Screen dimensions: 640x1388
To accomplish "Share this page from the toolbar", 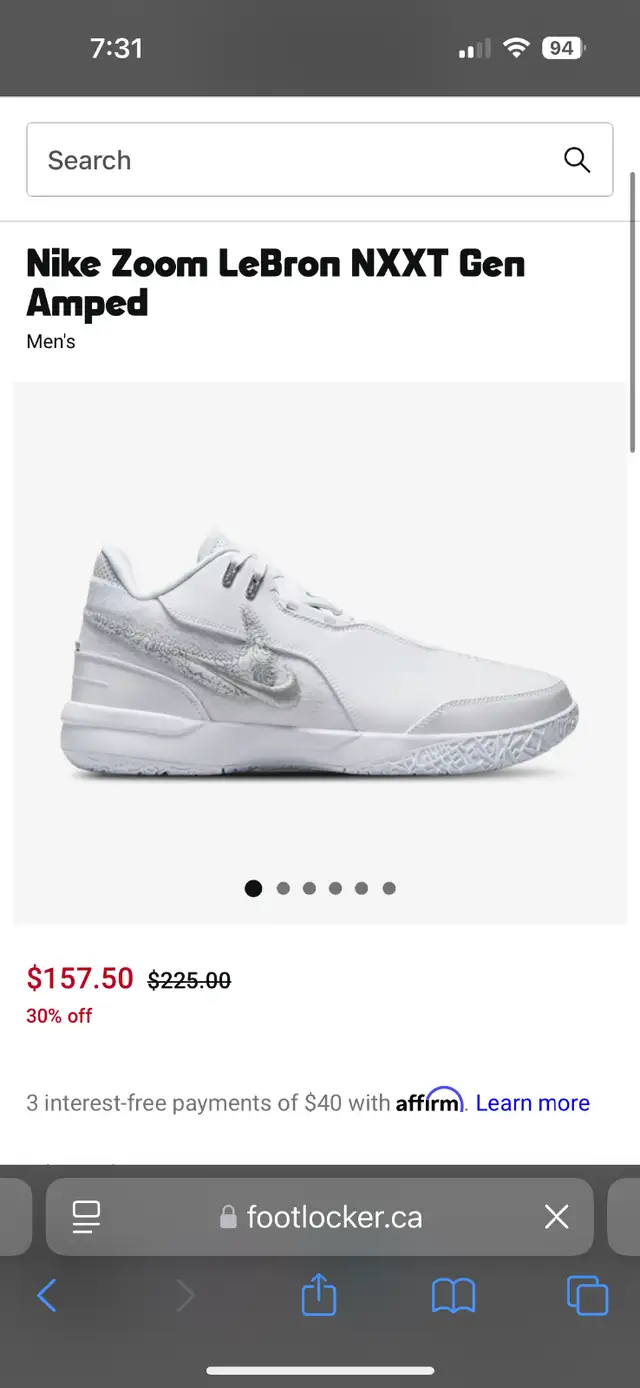I will coord(319,1296).
